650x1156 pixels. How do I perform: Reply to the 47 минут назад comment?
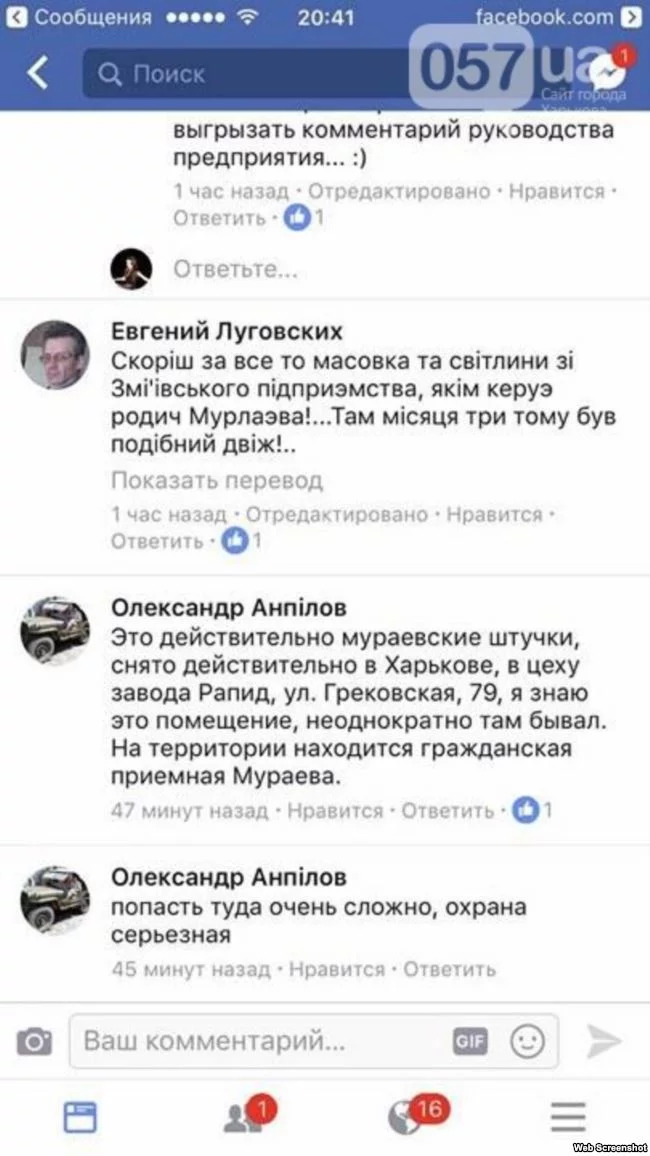click(x=447, y=810)
